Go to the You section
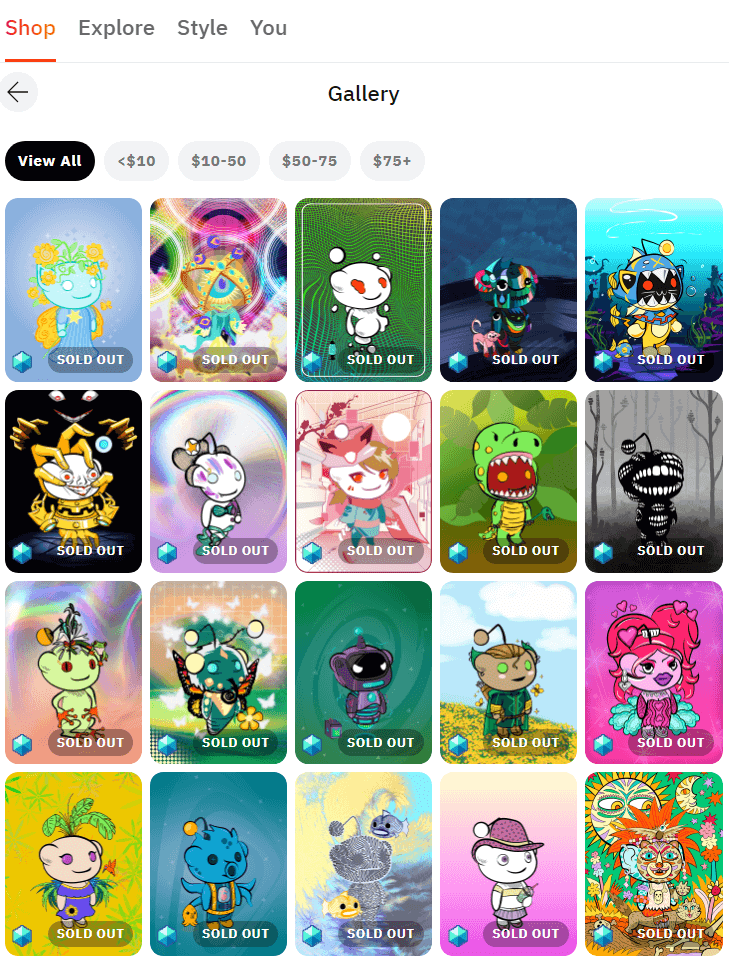729x962 pixels. 268,28
